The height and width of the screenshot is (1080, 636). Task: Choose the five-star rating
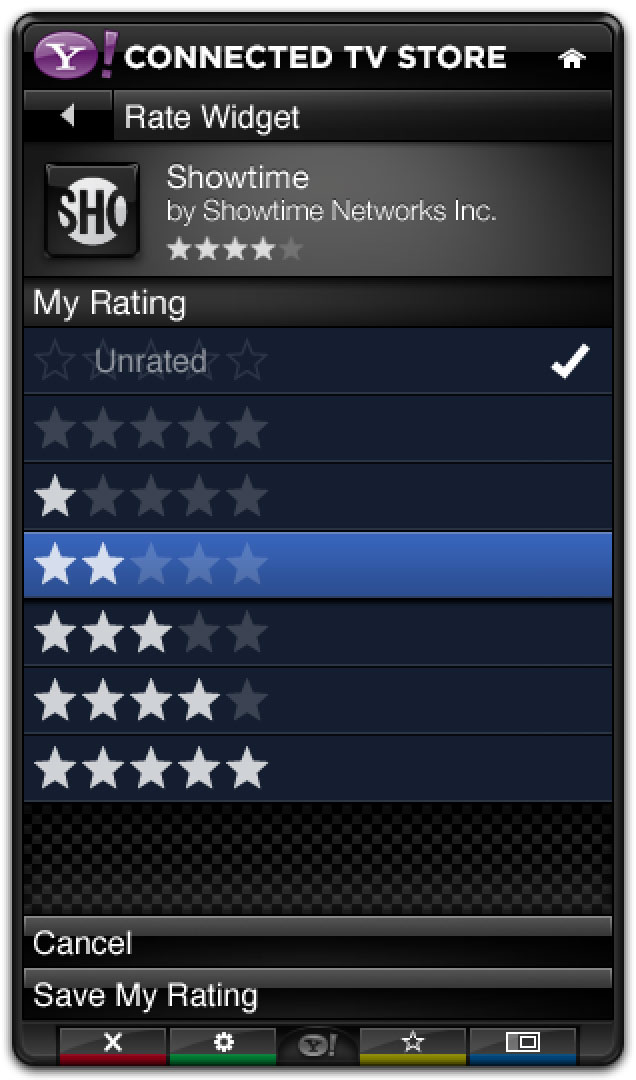tap(317, 769)
